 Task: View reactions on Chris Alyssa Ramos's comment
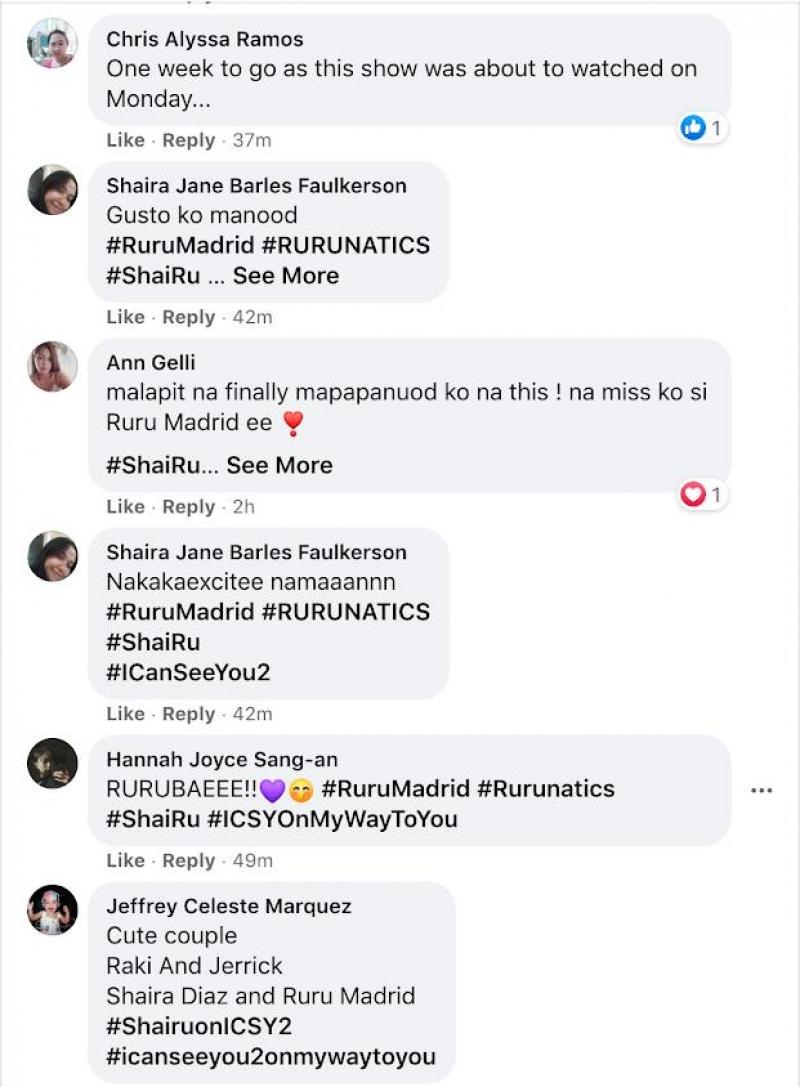click(x=704, y=128)
